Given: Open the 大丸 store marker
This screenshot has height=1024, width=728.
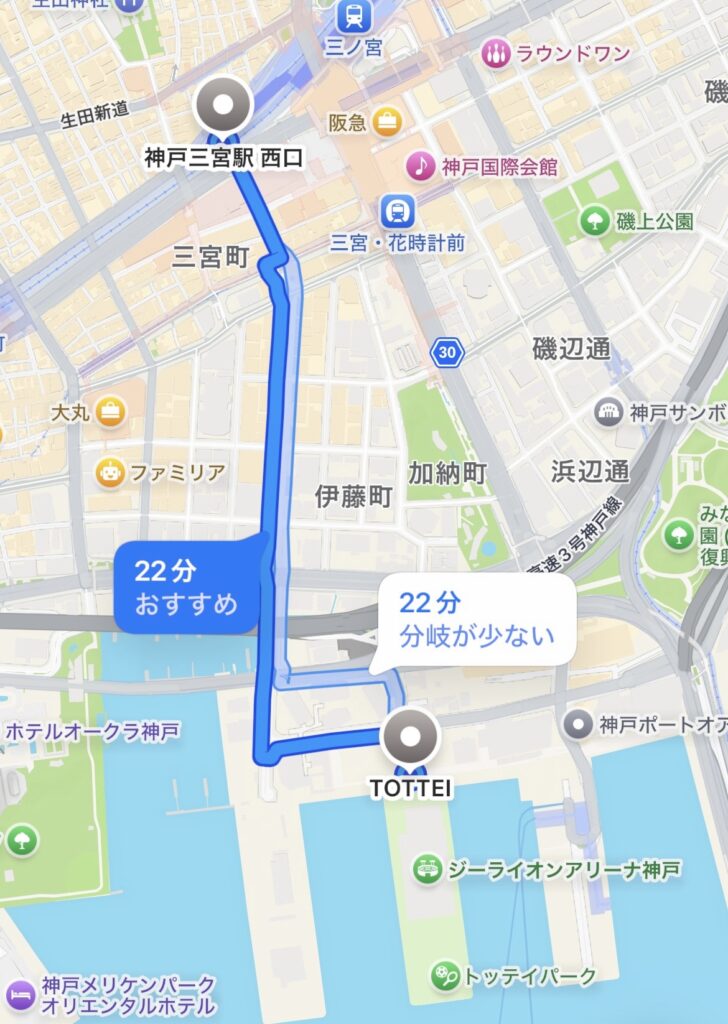Looking at the screenshot, I should click(110, 411).
